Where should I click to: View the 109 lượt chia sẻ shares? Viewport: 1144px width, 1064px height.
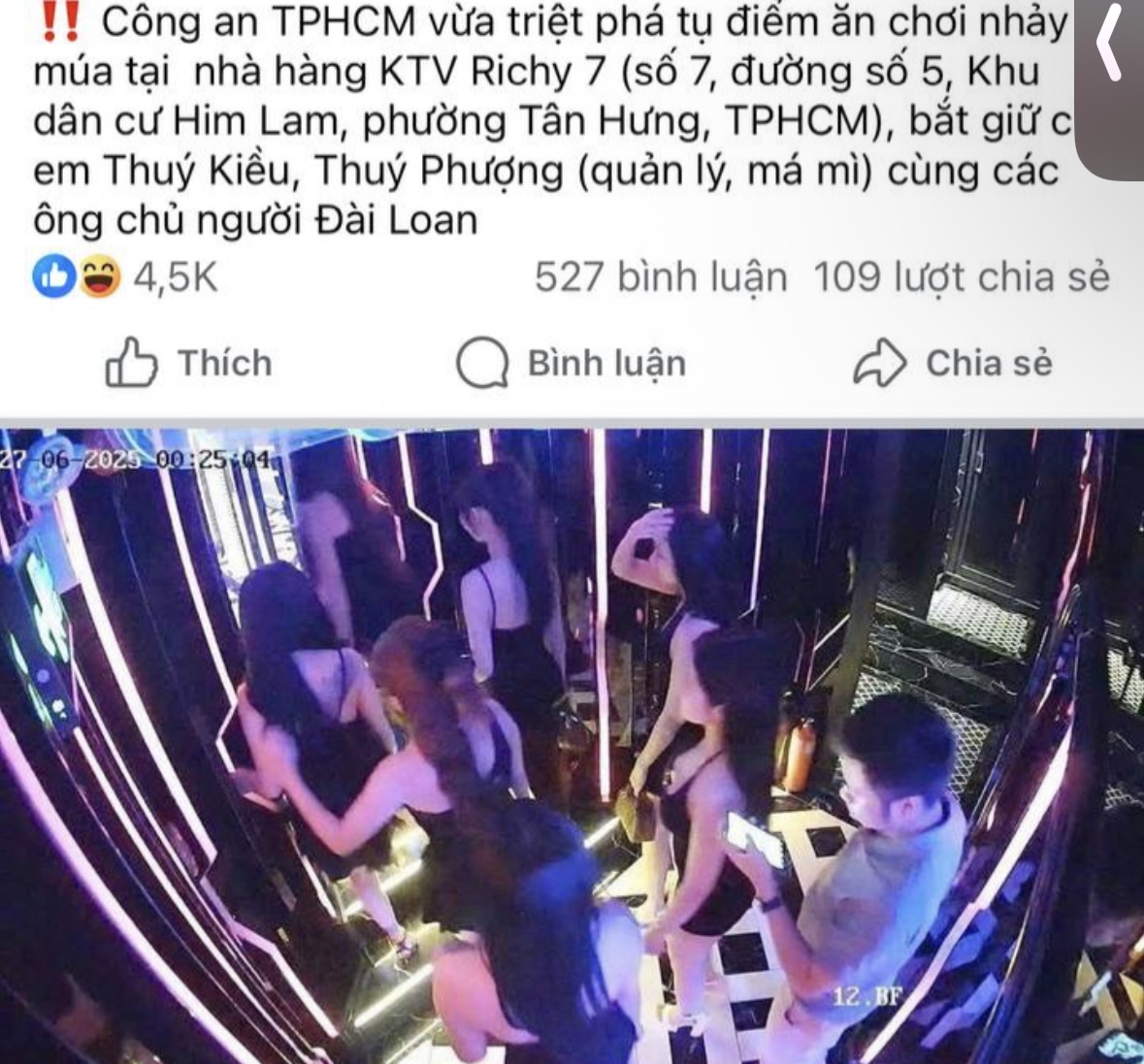(961, 278)
